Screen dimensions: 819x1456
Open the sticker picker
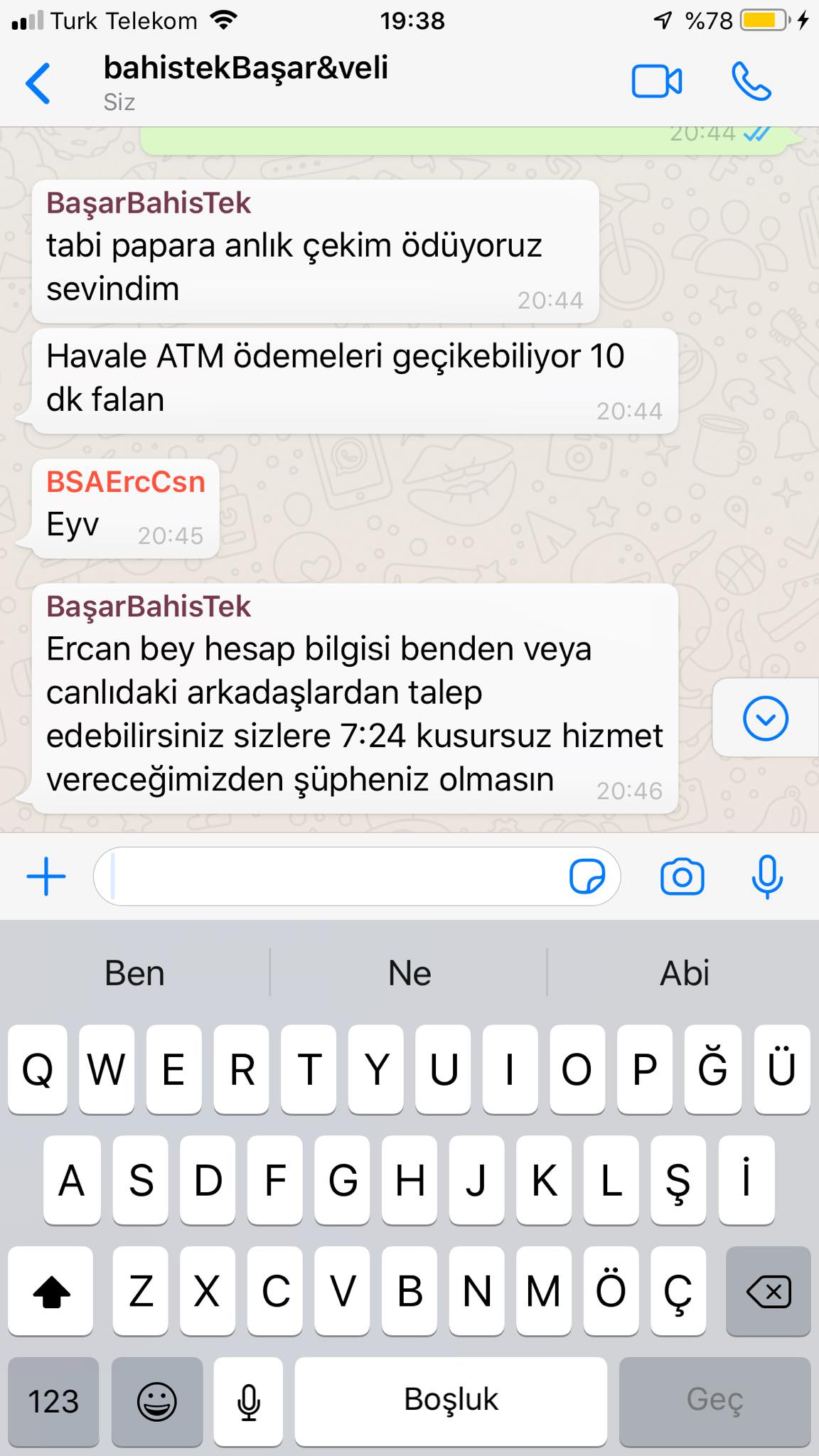[x=587, y=877]
